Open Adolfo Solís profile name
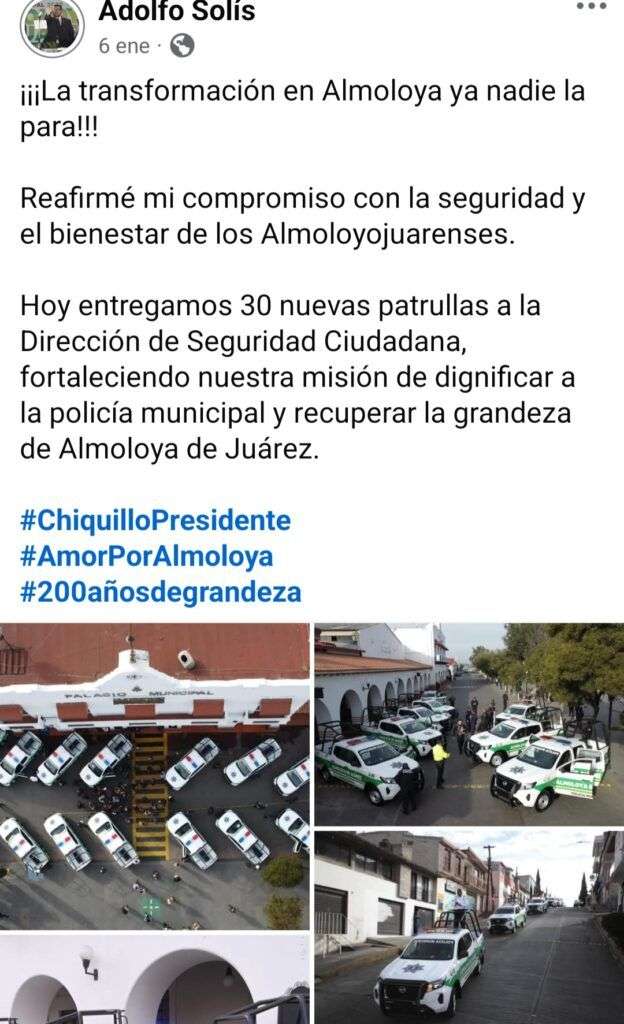Screen dimensions: 624x1024 click(177, 12)
